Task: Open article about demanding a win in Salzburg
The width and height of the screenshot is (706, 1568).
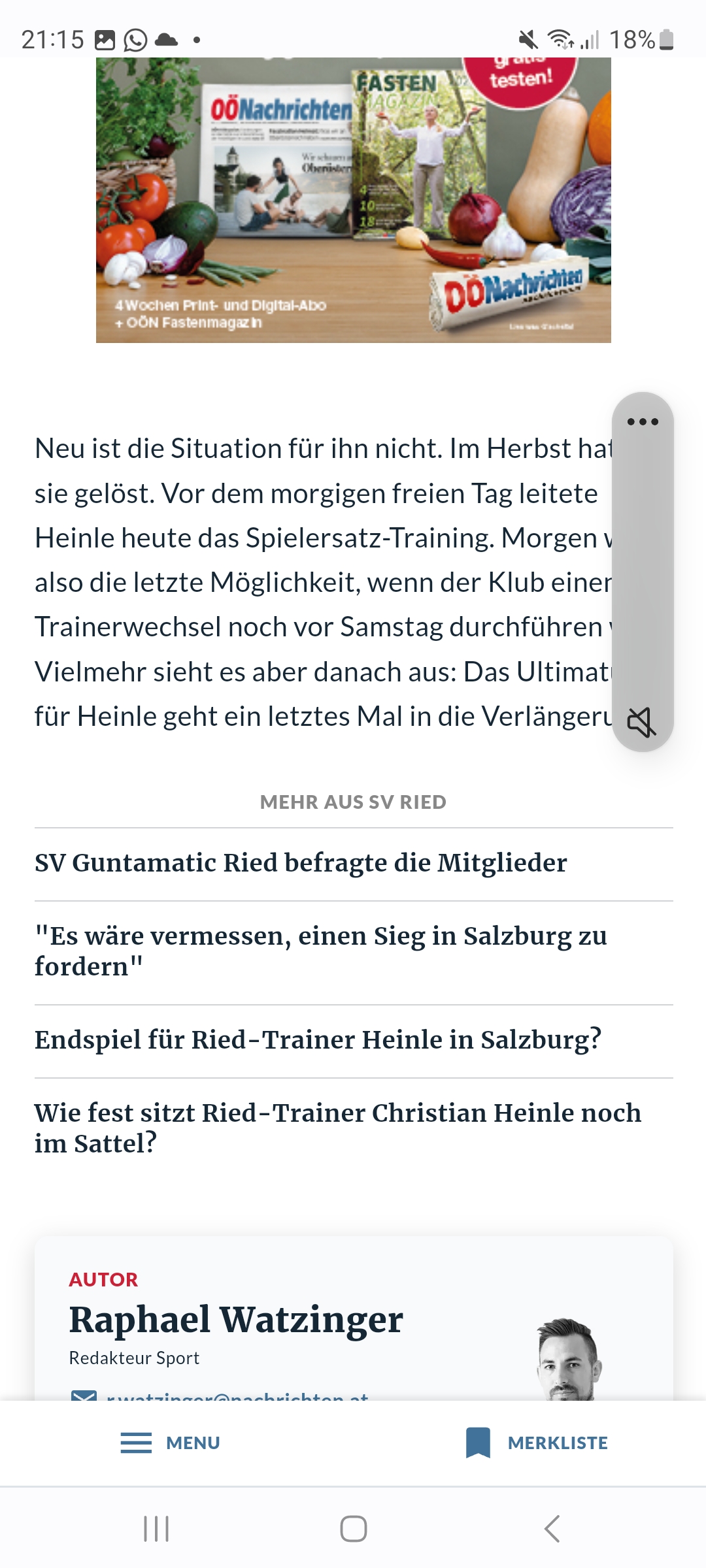Action: (x=321, y=951)
